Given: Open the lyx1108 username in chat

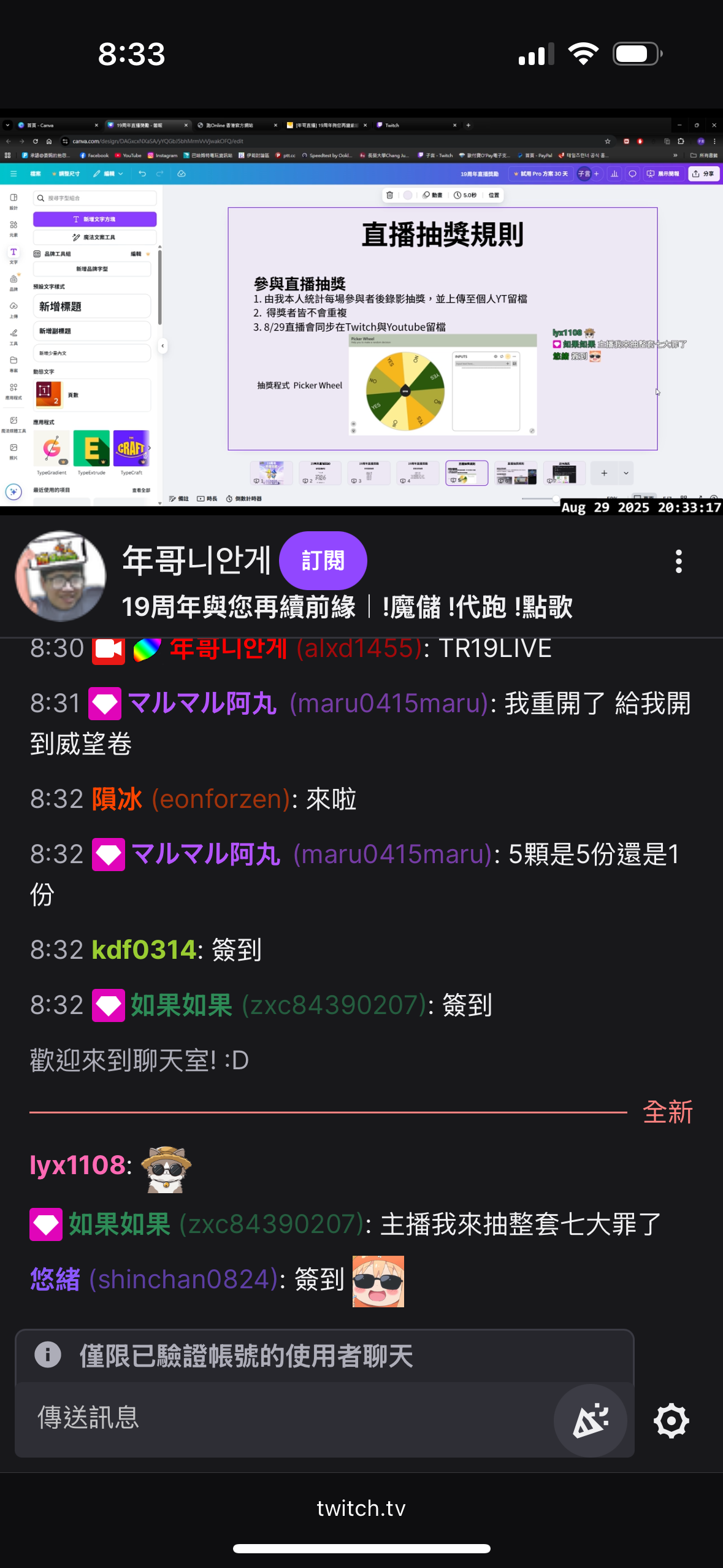Looking at the screenshot, I should pos(77,1165).
